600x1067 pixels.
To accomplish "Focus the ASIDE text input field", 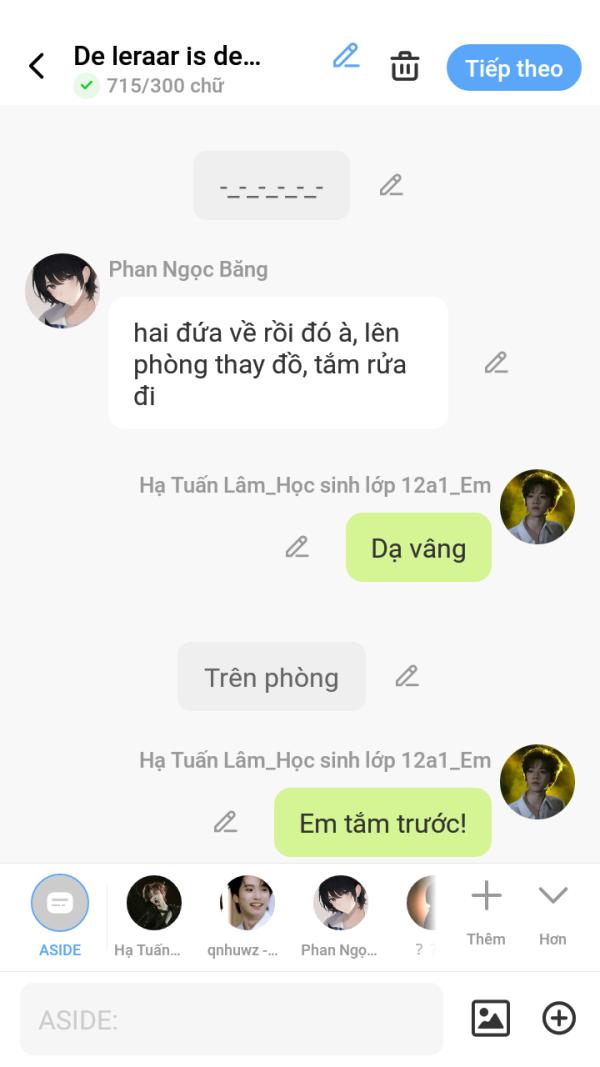I will click(x=231, y=1019).
